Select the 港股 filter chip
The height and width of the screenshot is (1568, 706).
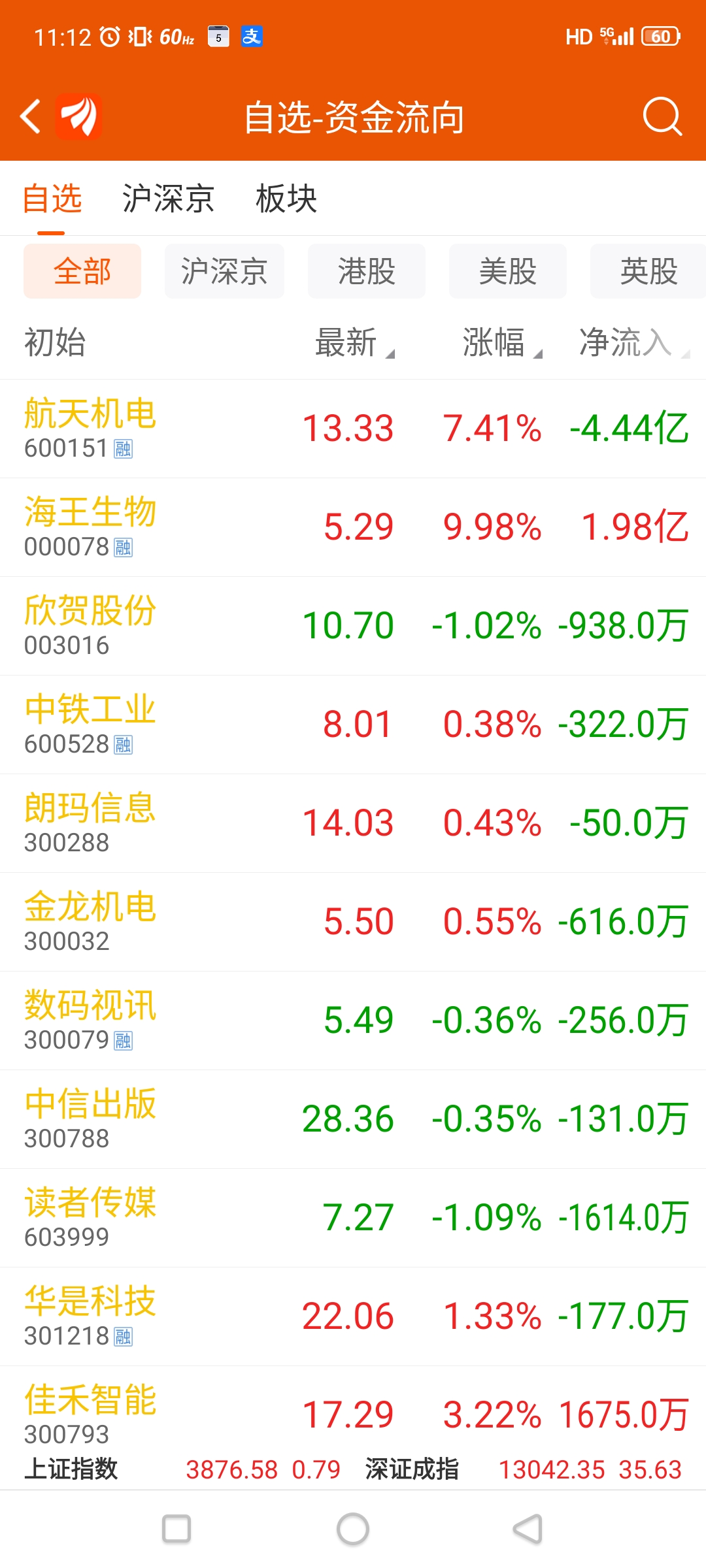pos(366,271)
